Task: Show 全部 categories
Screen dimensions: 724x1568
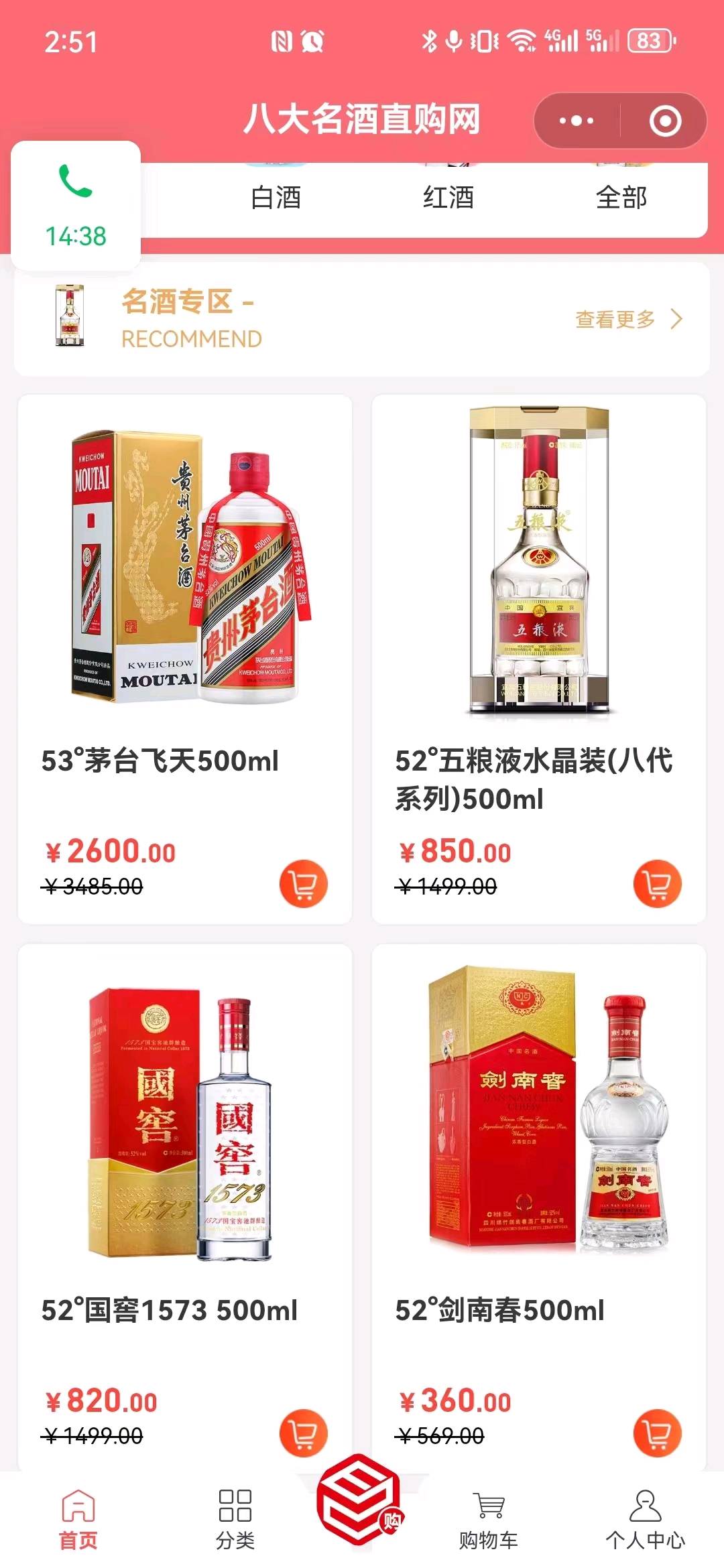Action: click(621, 198)
